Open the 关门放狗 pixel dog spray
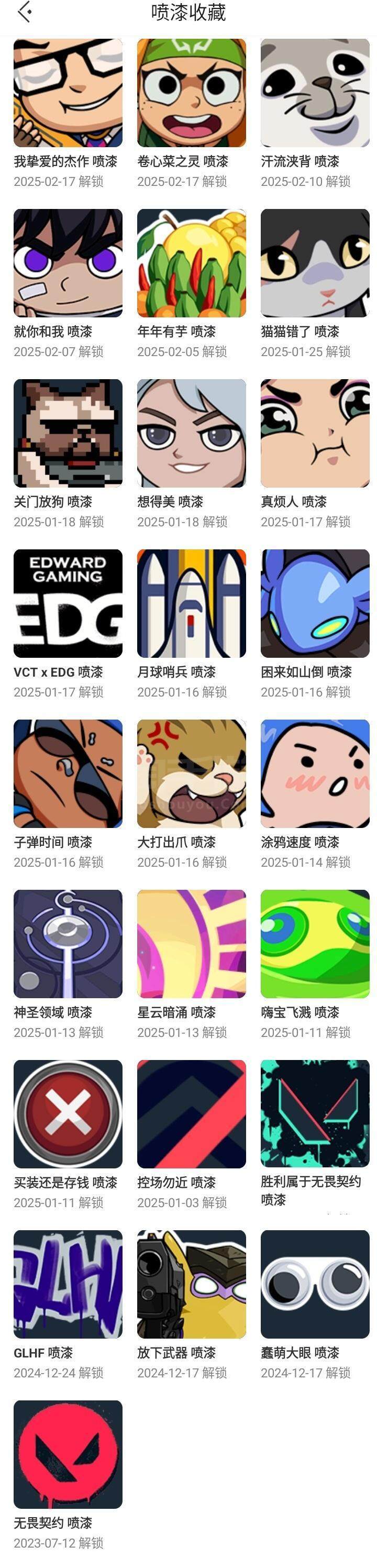This screenshot has height=1568, width=377. pyautogui.click(x=68, y=434)
